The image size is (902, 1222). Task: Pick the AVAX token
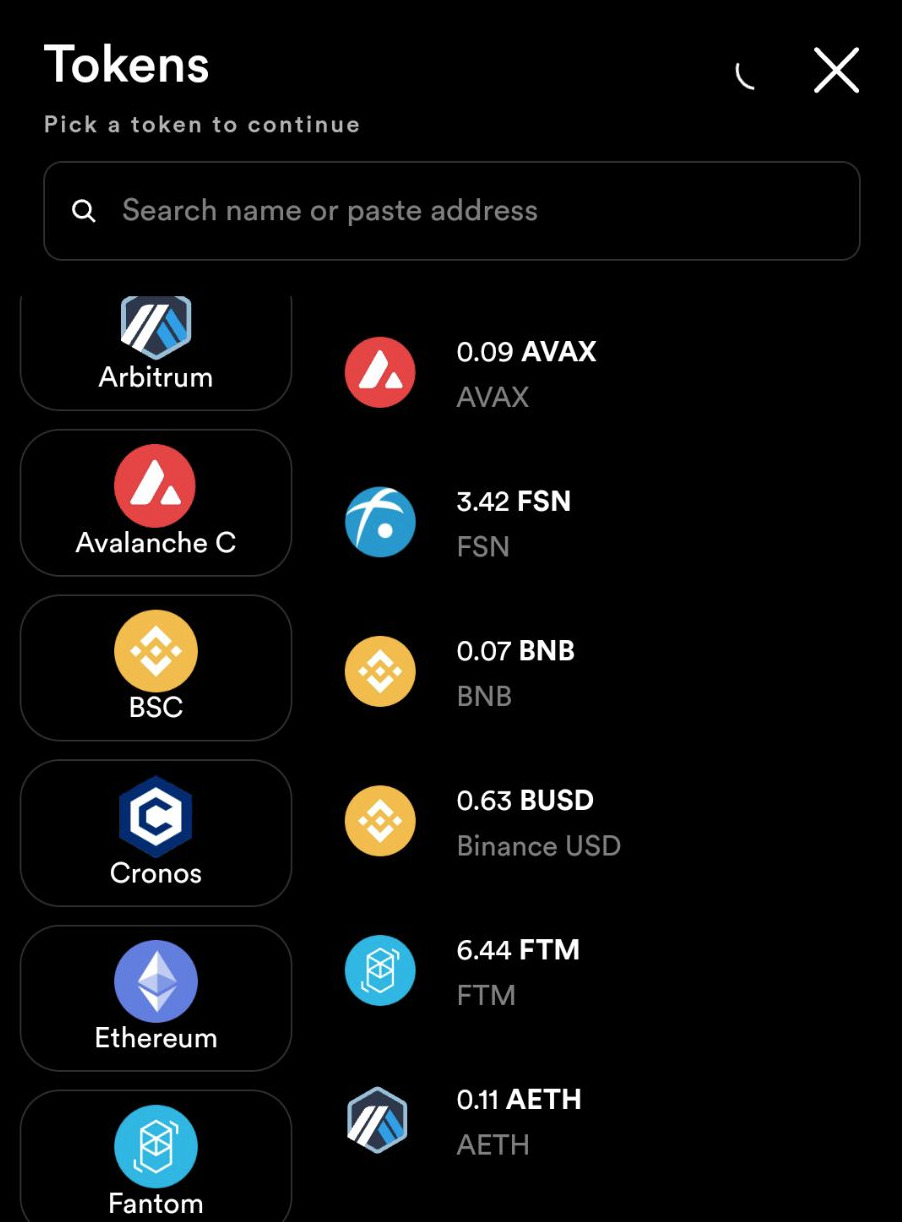click(x=527, y=373)
